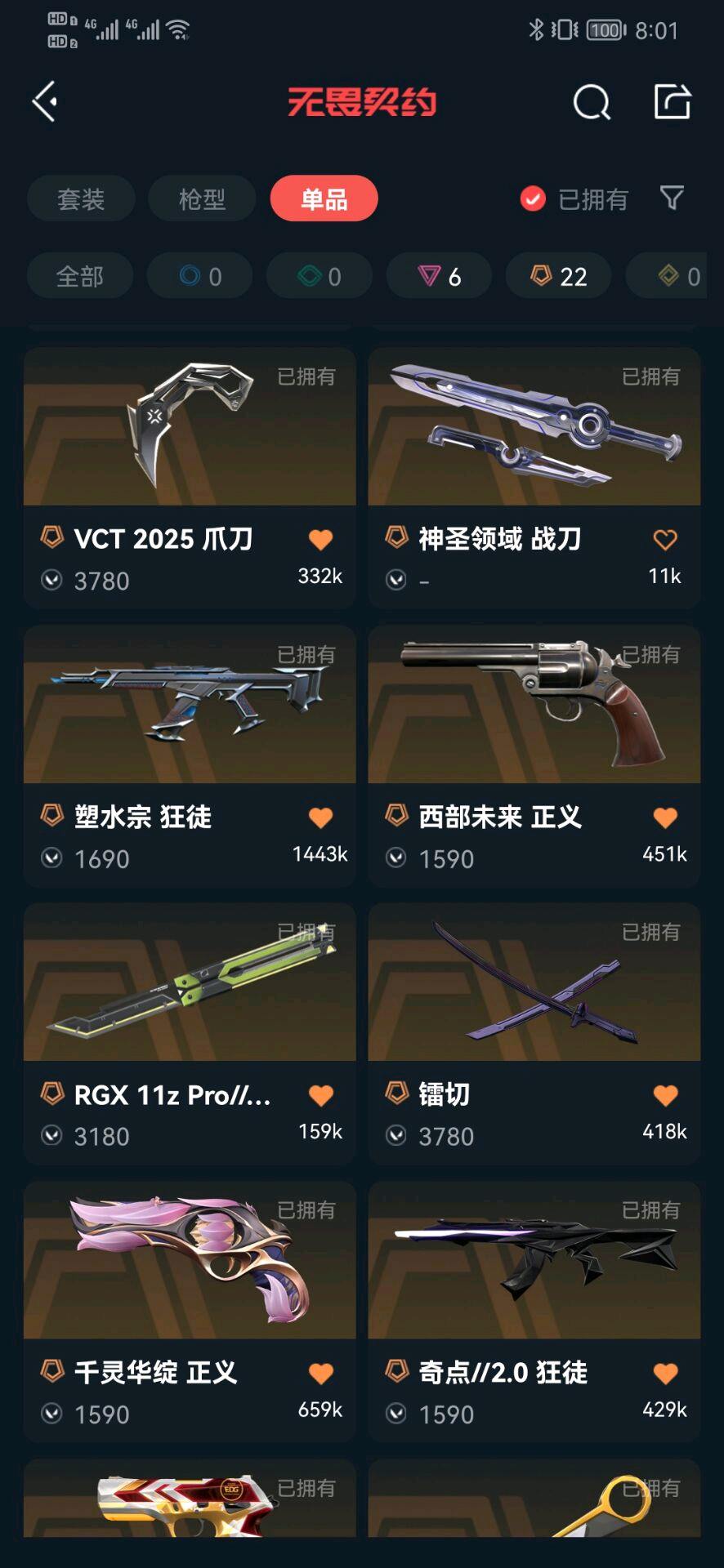Share this page via share icon
Image resolution: width=724 pixels, height=1568 pixels.
point(673,102)
